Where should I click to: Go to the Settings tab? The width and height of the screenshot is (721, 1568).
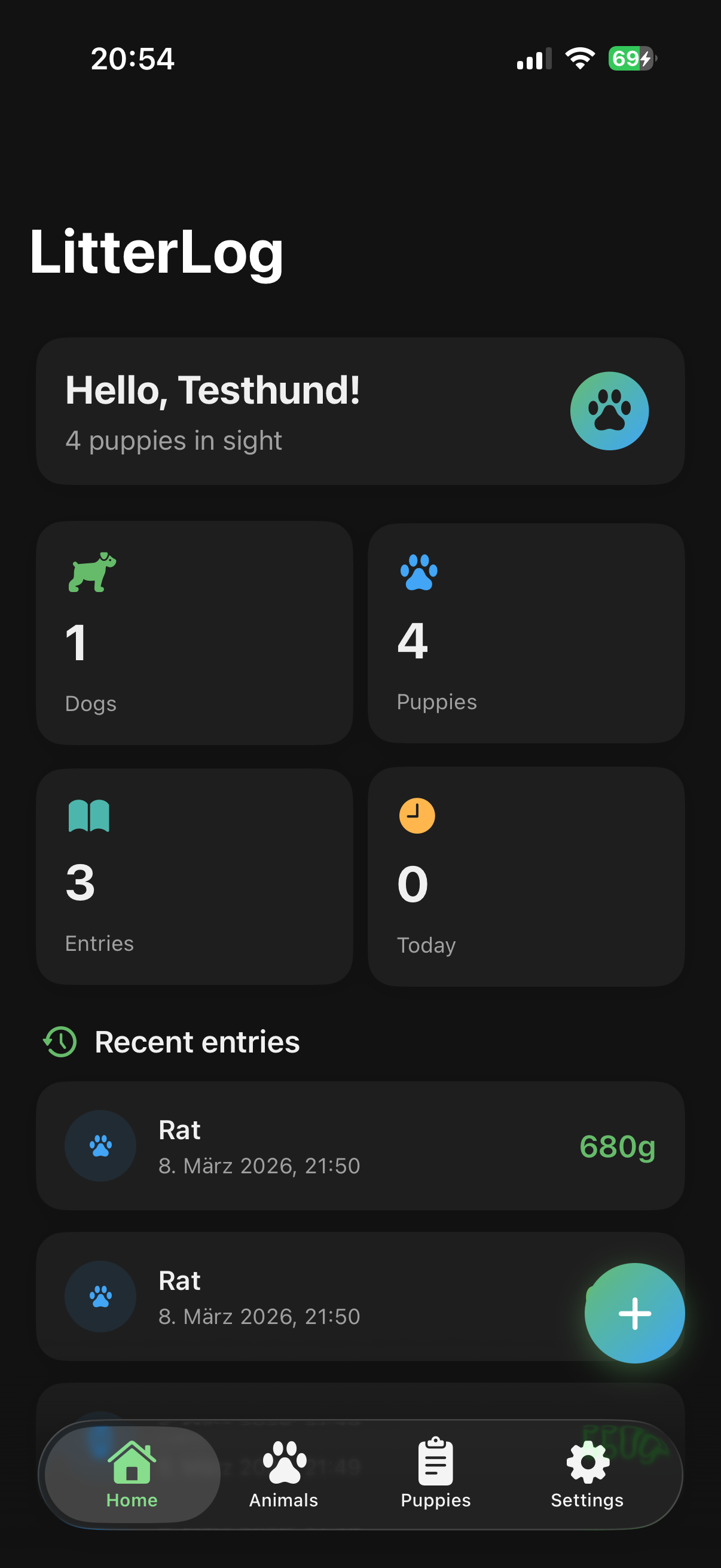click(x=587, y=1474)
